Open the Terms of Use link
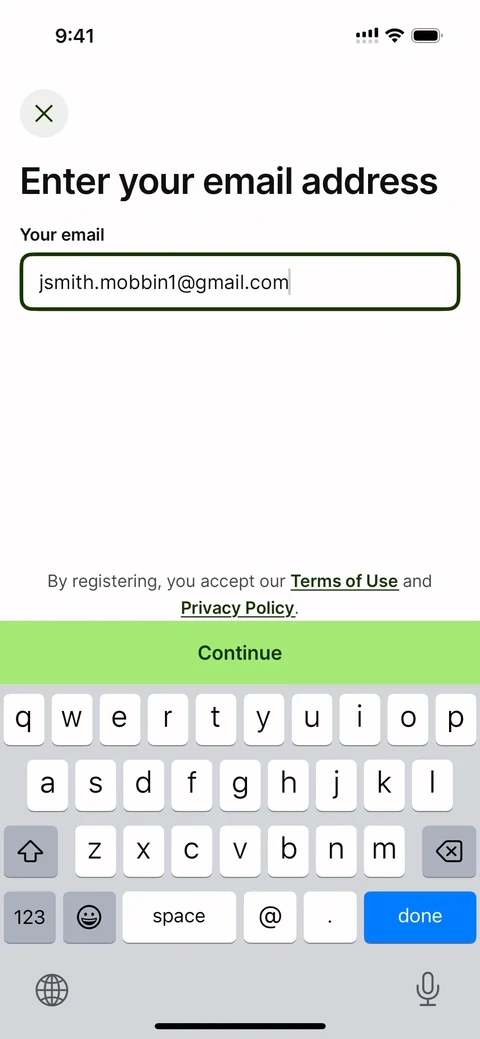This screenshot has height=1039, width=480. 344,581
